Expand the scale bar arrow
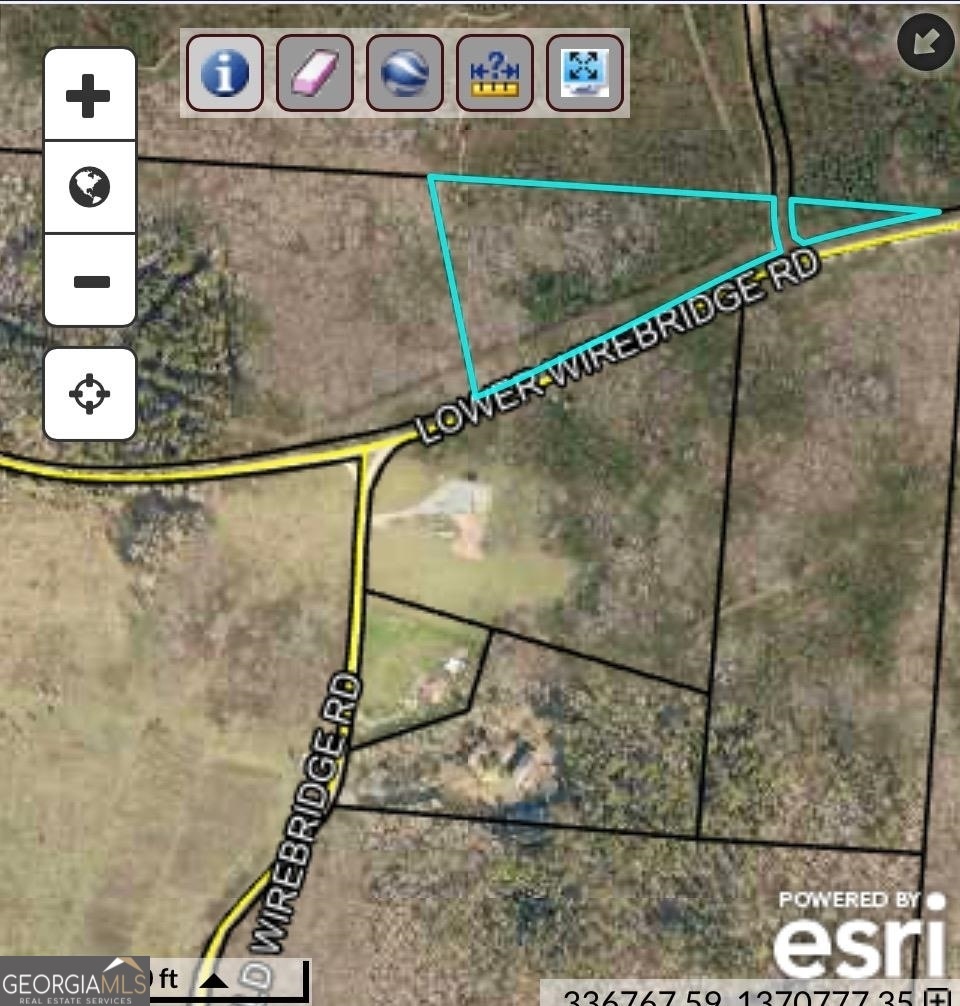The height and width of the screenshot is (1006, 960). (213, 981)
